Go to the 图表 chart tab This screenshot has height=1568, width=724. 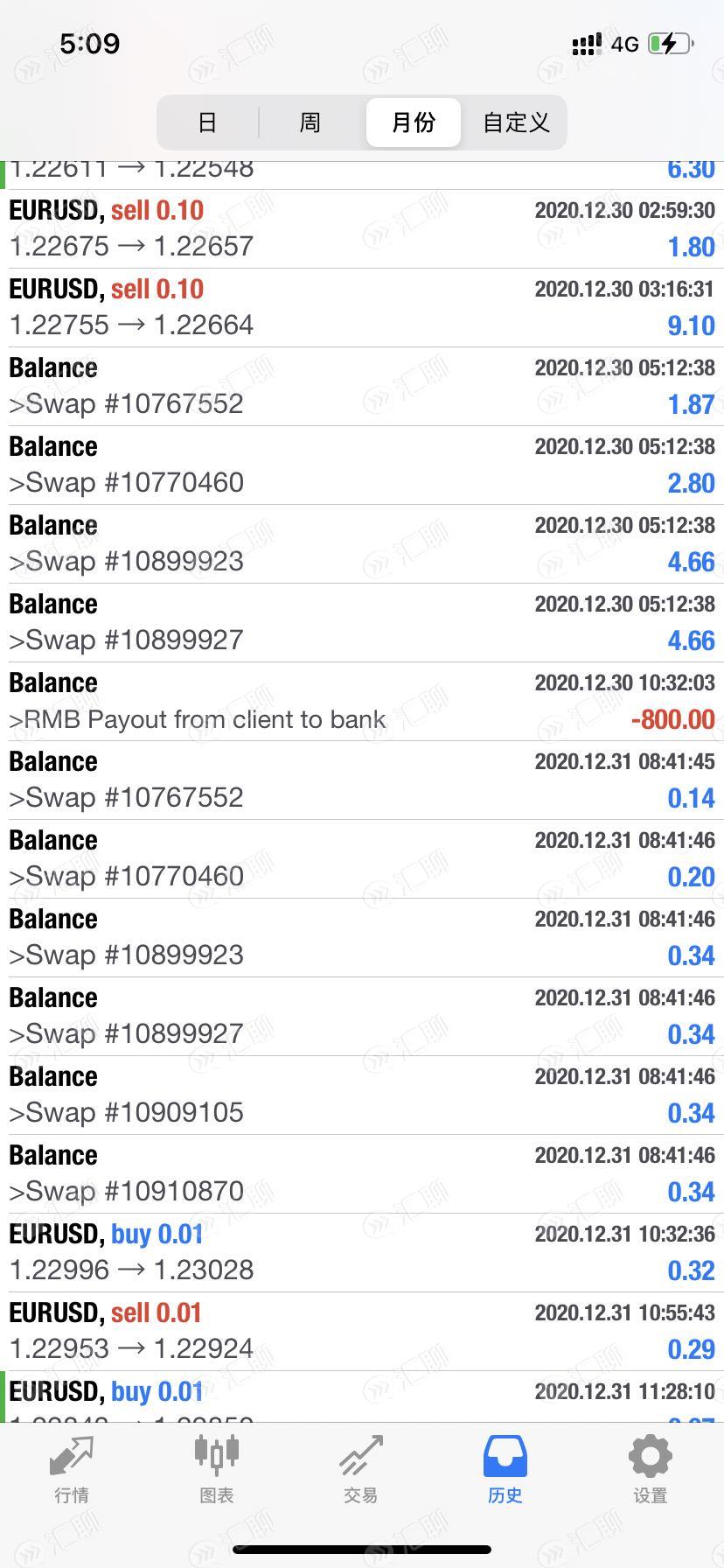pyautogui.click(x=216, y=1470)
